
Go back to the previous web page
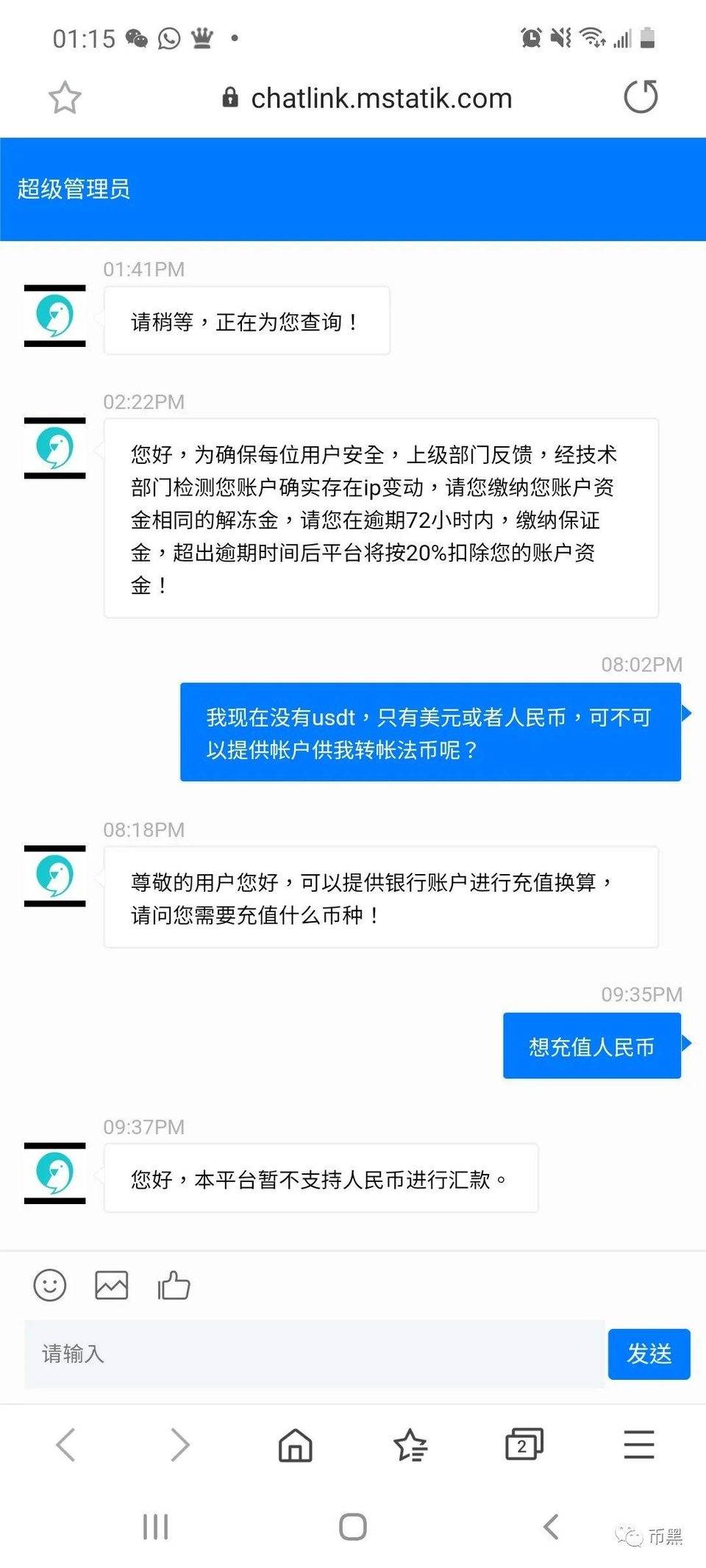point(66,1445)
